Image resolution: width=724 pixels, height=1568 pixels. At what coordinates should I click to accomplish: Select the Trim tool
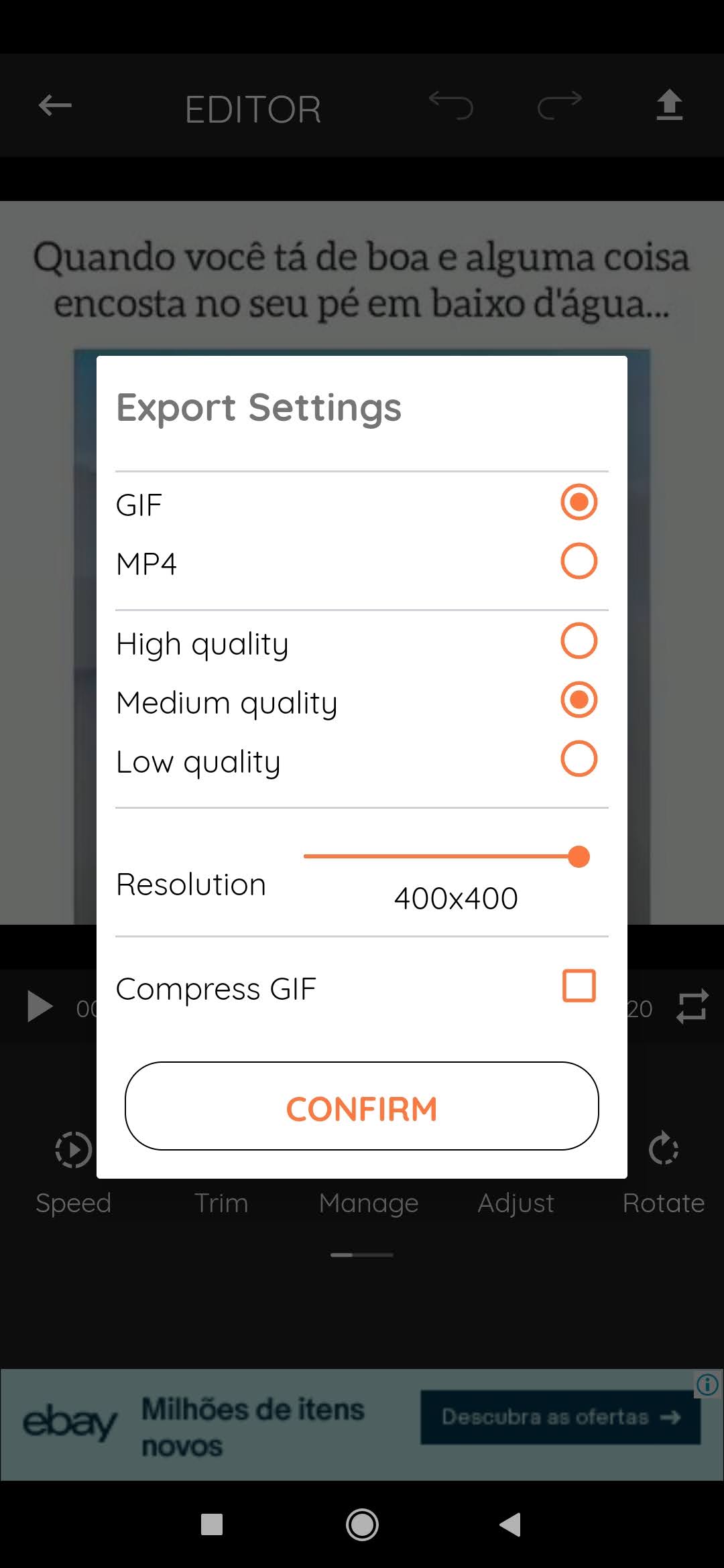(x=221, y=1201)
